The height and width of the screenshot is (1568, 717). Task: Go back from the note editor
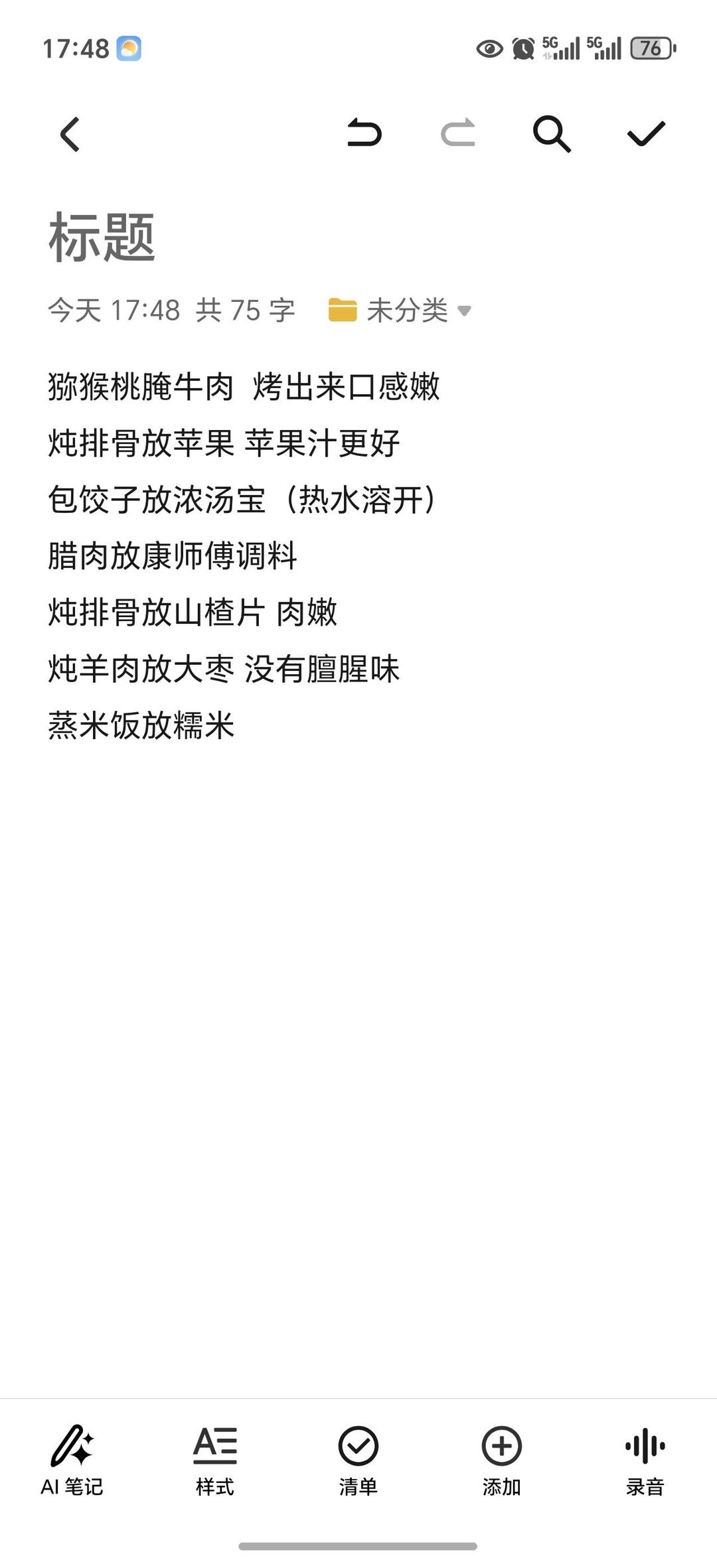point(70,134)
